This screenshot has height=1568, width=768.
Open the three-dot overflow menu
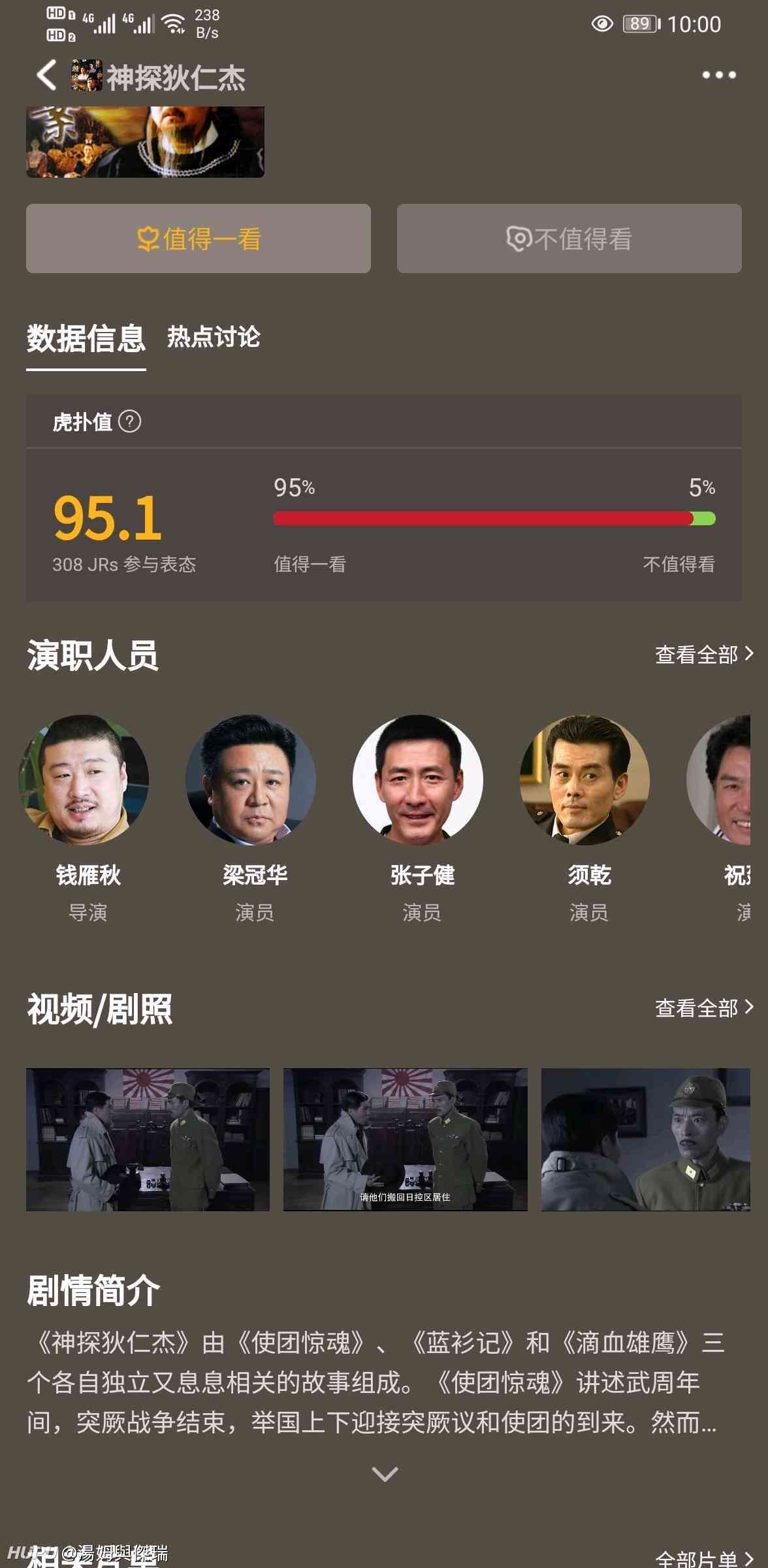718,75
